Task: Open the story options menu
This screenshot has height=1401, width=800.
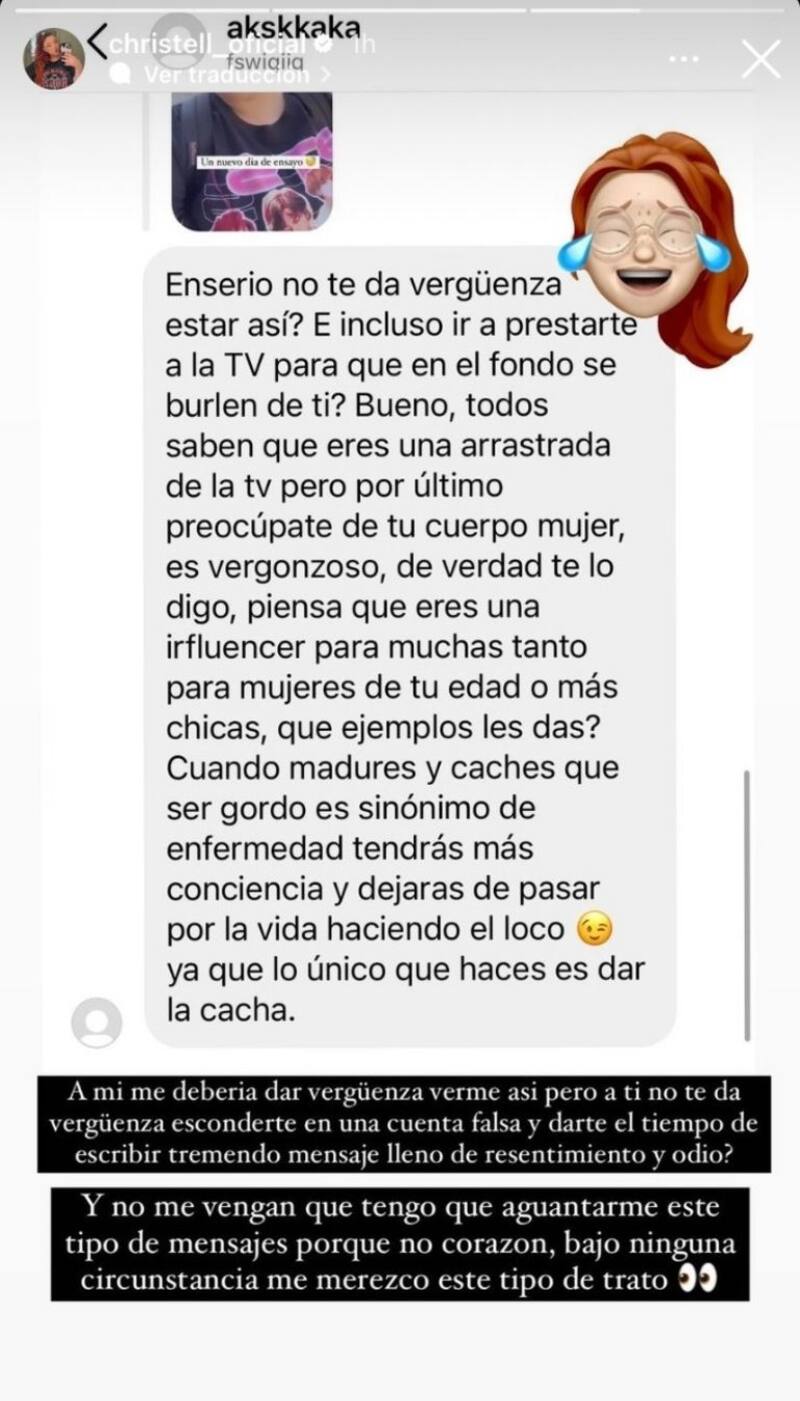Action: [684, 58]
